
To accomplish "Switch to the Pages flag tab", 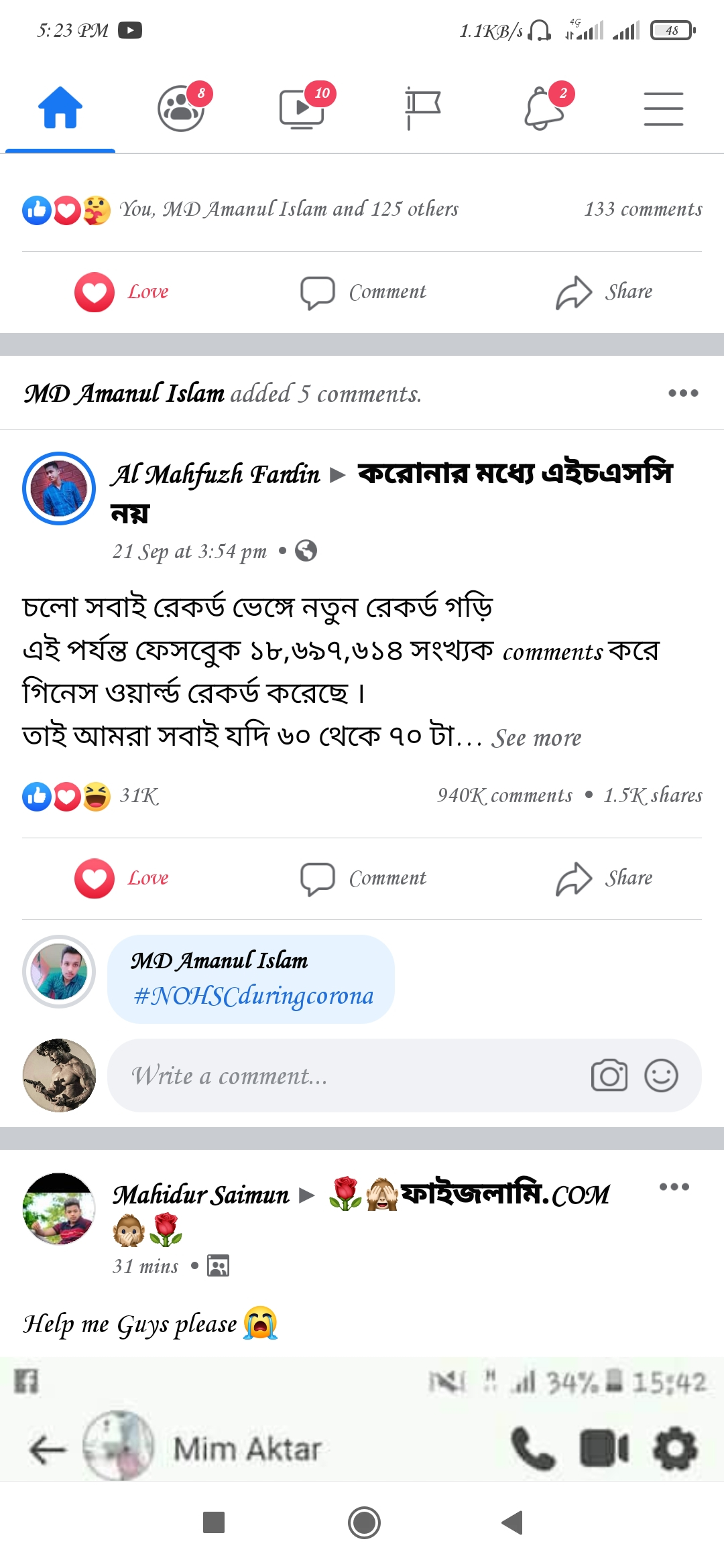I will click(x=422, y=108).
